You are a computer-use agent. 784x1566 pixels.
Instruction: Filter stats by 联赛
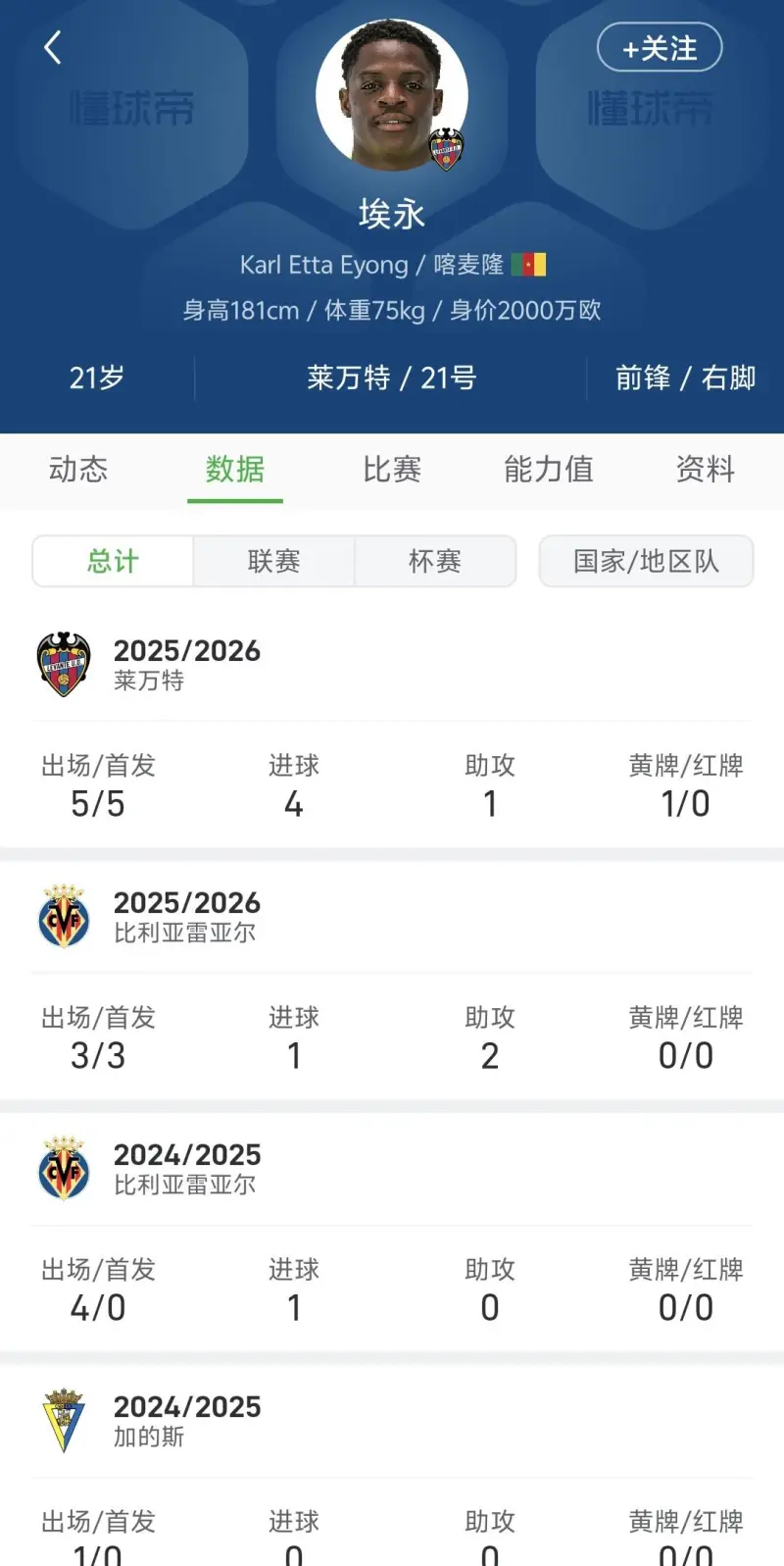(x=273, y=561)
